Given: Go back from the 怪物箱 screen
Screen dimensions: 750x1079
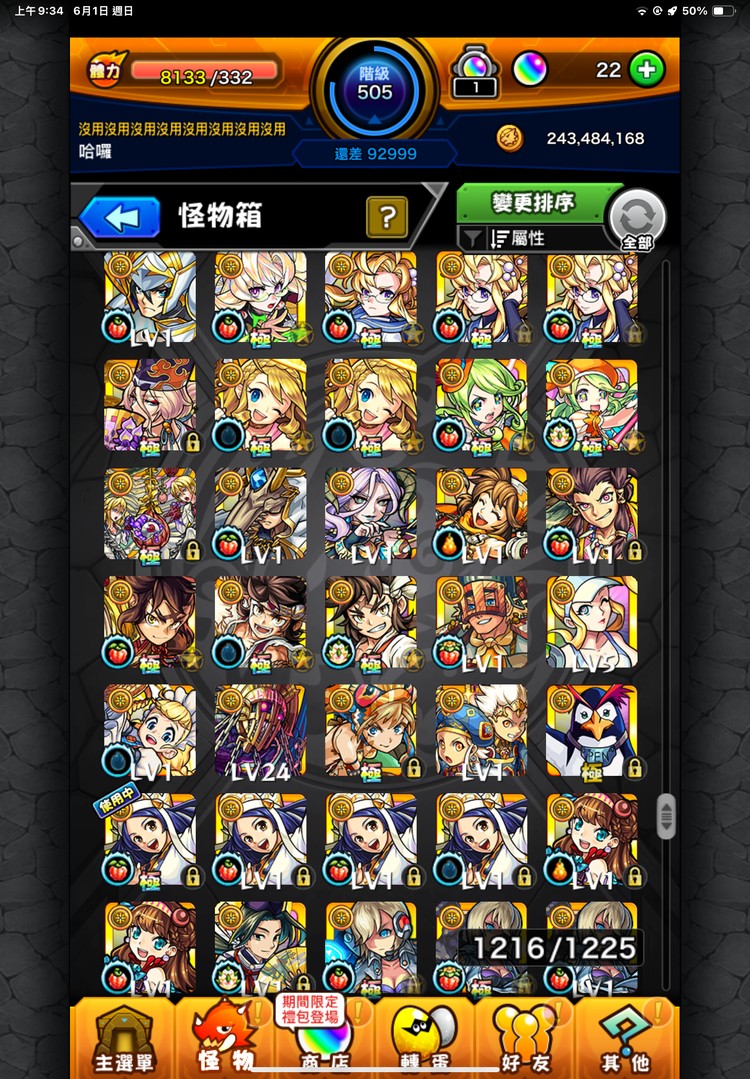Looking at the screenshot, I should [120, 216].
